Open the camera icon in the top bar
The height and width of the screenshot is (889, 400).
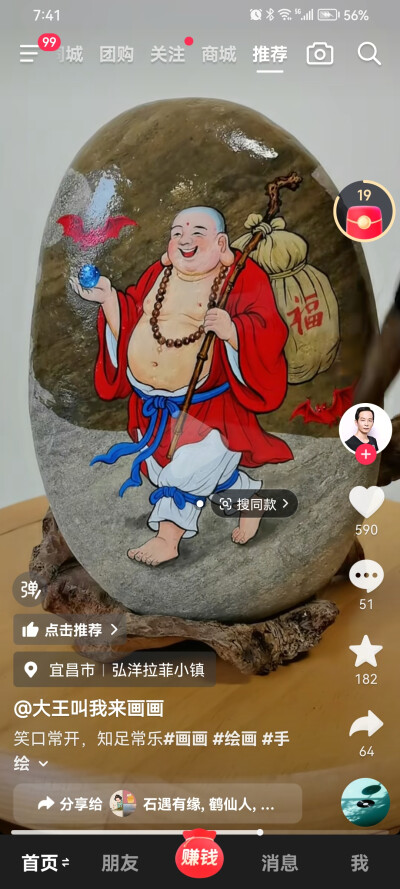pyautogui.click(x=320, y=54)
